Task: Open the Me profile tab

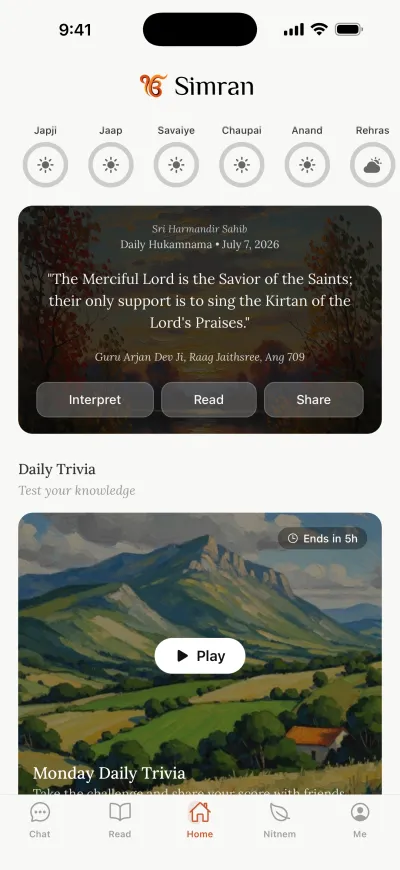Action: pyautogui.click(x=360, y=820)
